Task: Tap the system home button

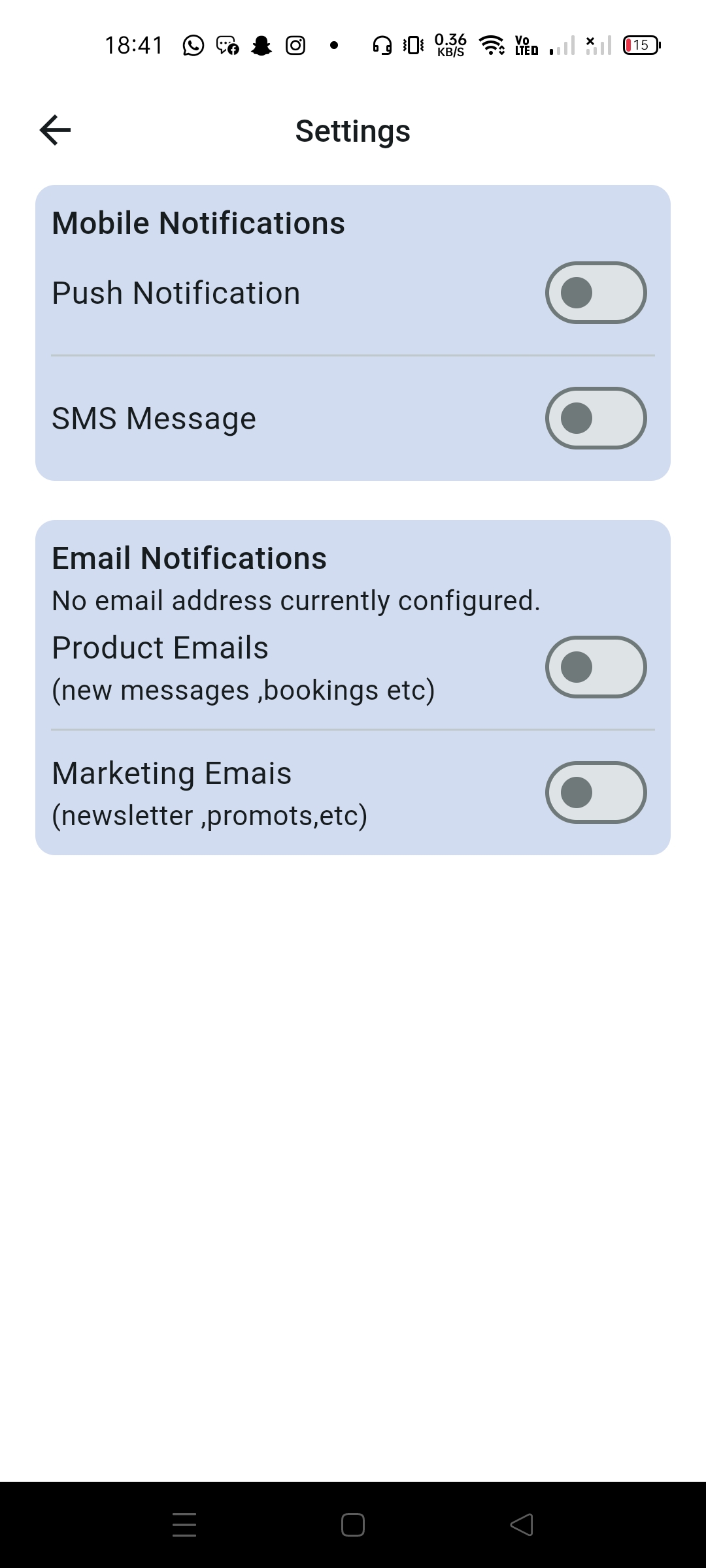Action: tap(353, 1524)
